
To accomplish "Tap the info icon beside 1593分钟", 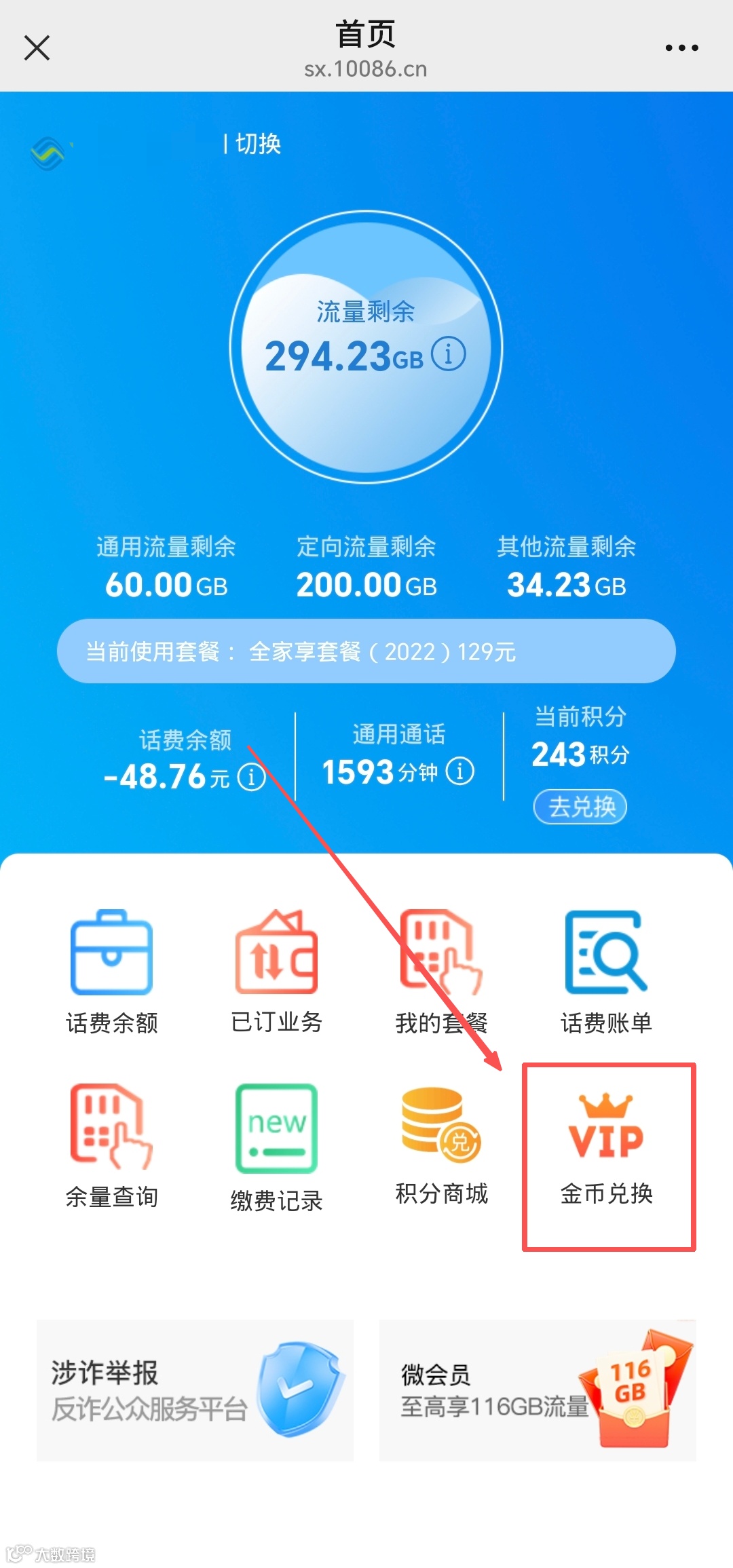I will (x=462, y=772).
